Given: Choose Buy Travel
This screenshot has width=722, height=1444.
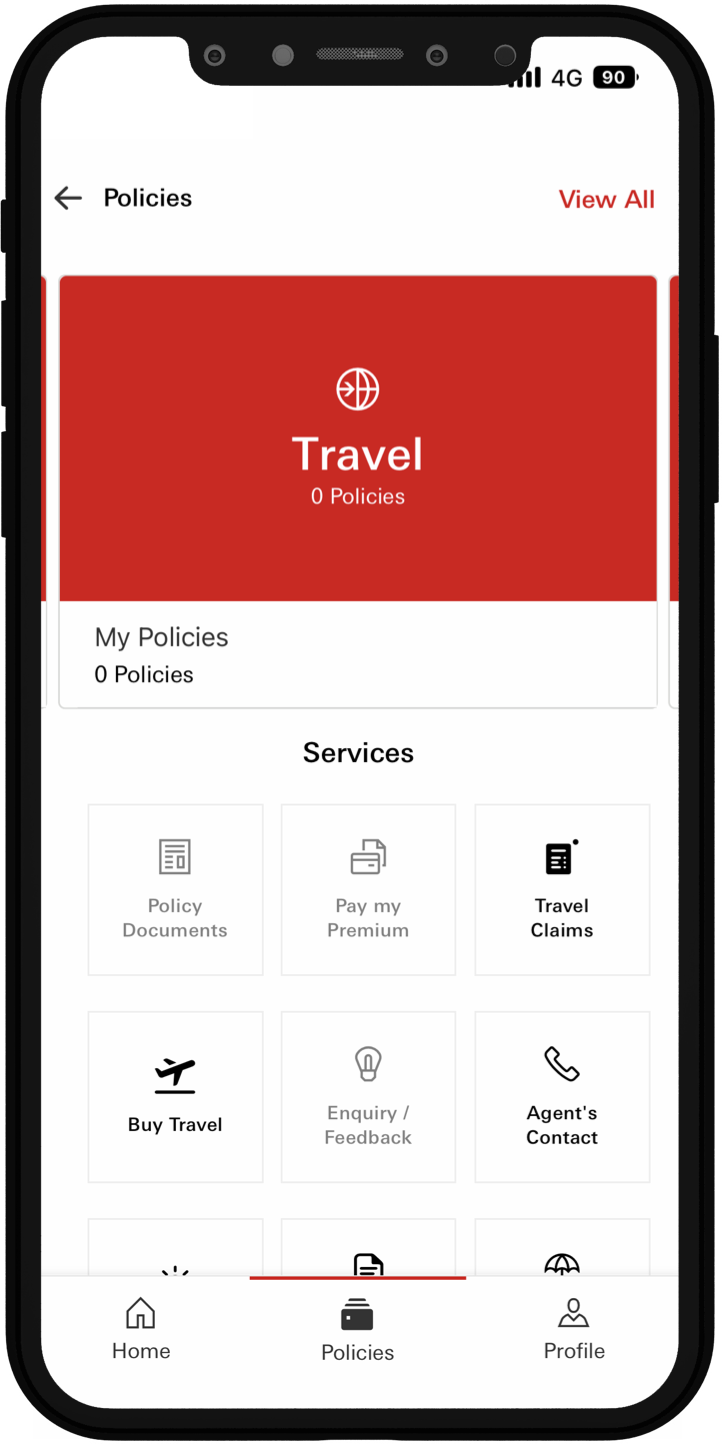Looking at the screenshot, I should tap(175, 1096).
